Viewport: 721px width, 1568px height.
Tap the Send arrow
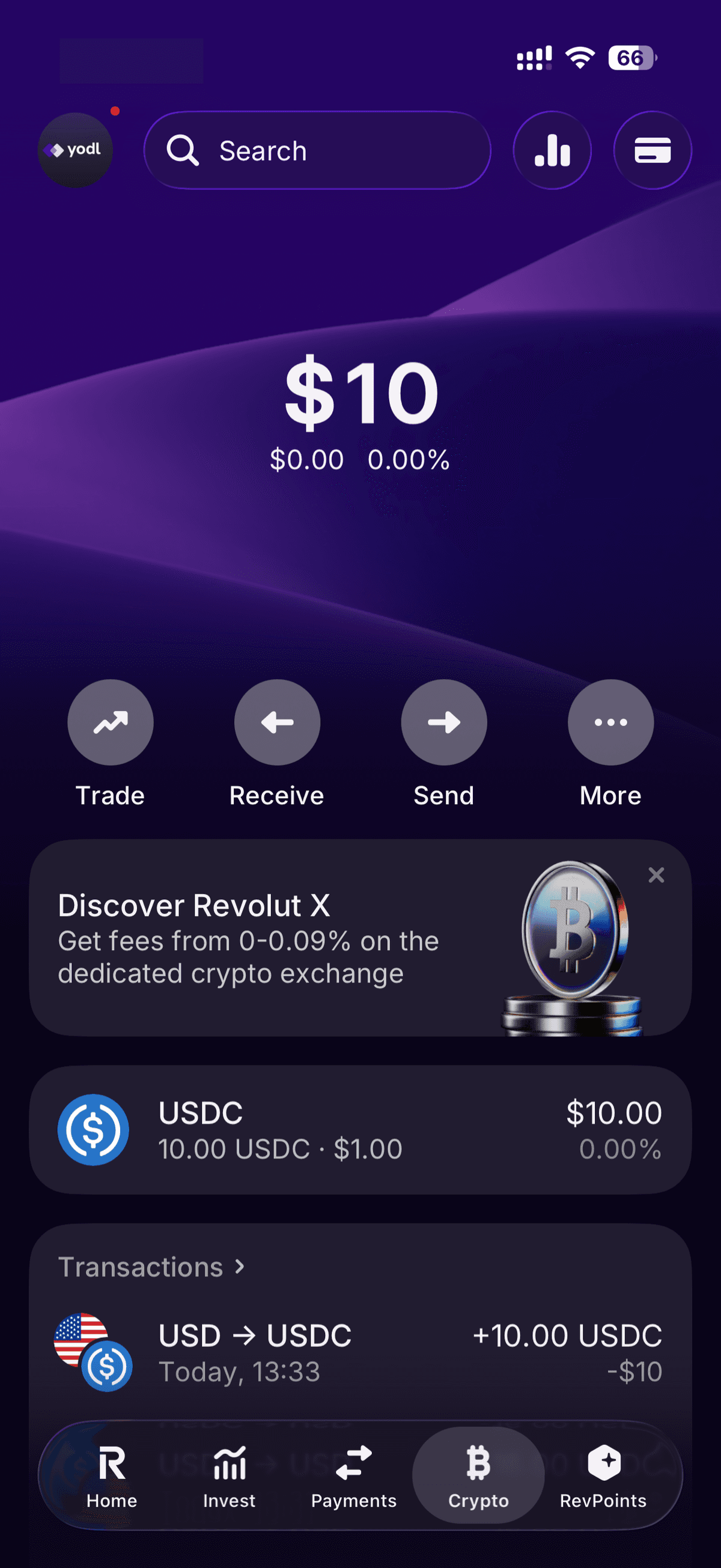(x=443, y=722)
